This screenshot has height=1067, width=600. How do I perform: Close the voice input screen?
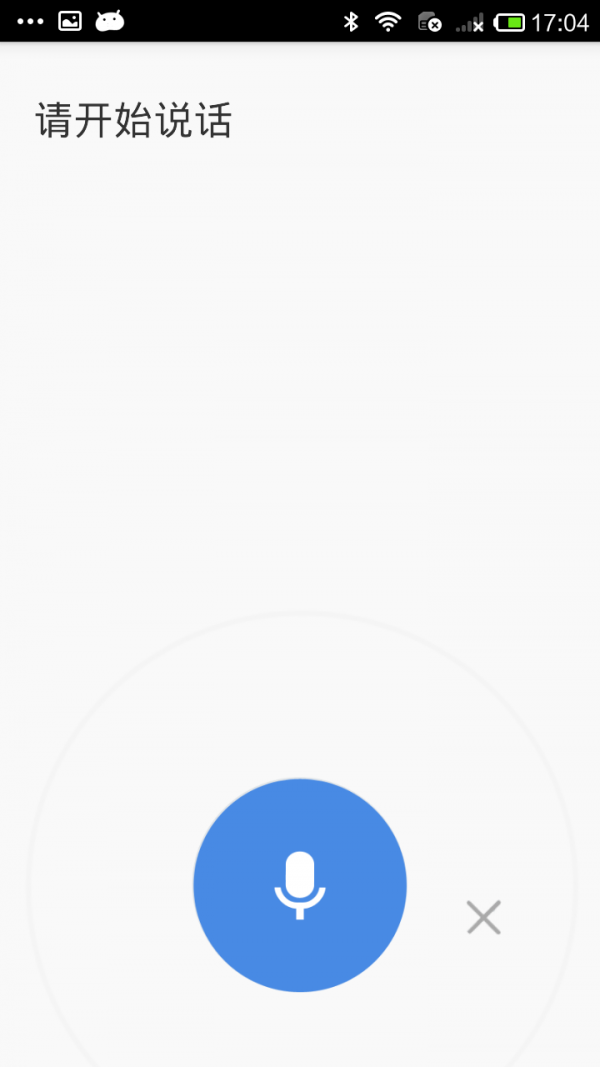pos(483,917)
